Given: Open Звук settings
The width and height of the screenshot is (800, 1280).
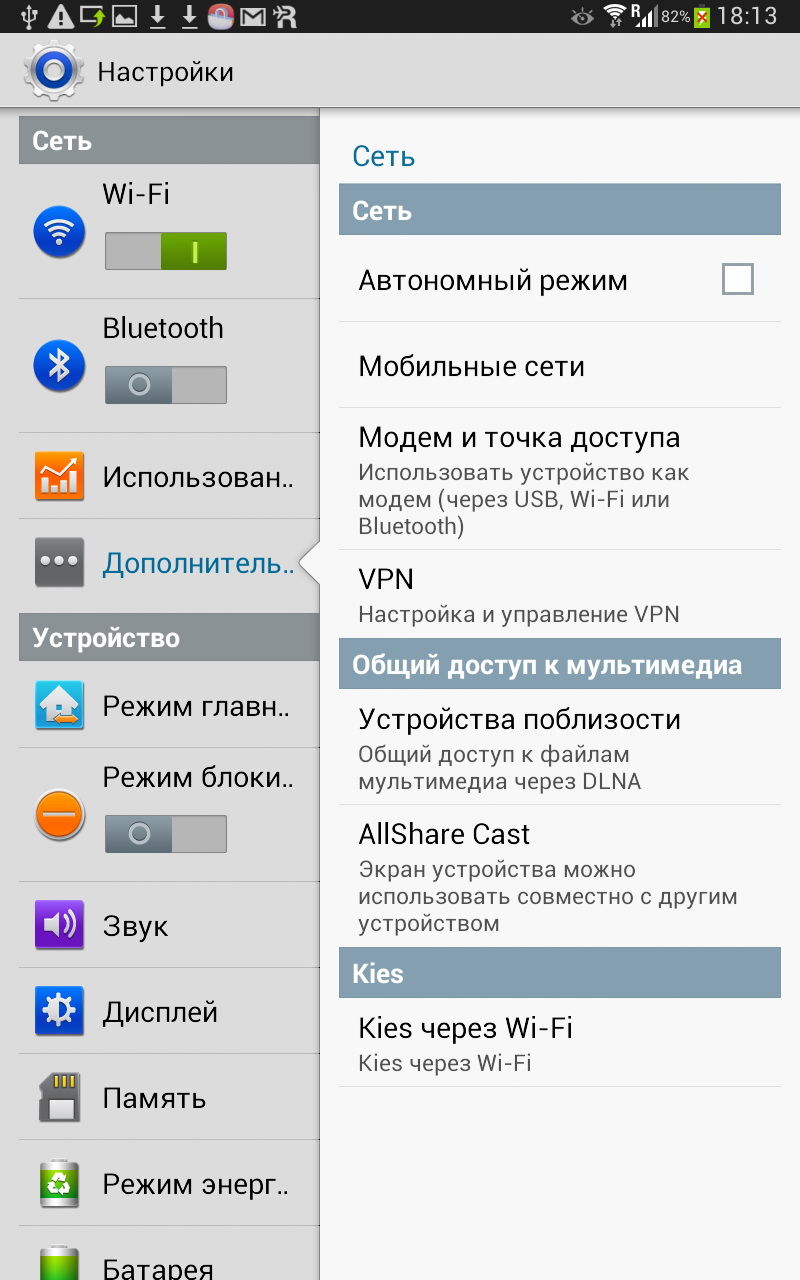Looking at the screenshot, I should [168, 925].
